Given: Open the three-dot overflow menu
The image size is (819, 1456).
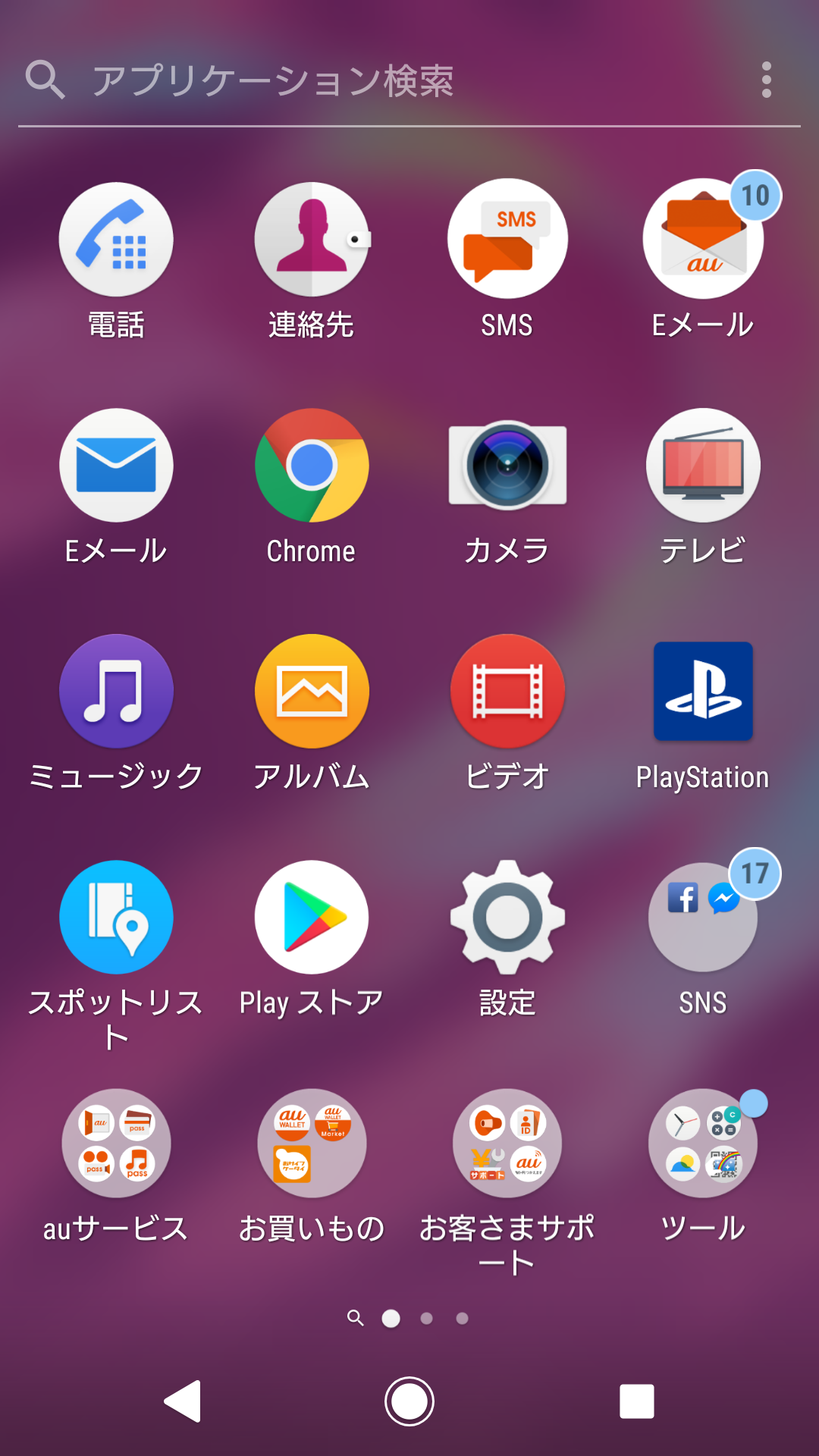Looking at the screenshot, I should [x=767, y=80].
